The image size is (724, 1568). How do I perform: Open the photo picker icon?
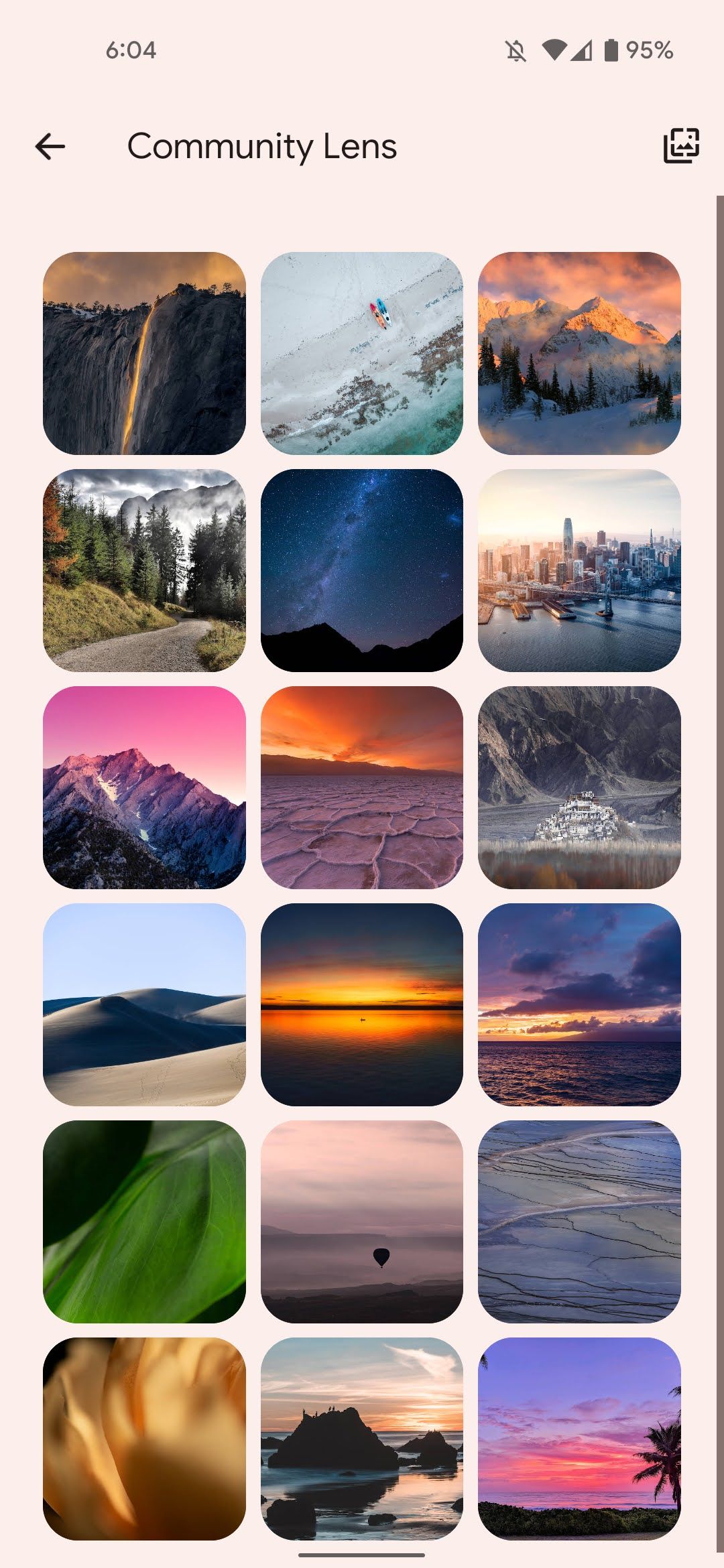tap(680, 146)
